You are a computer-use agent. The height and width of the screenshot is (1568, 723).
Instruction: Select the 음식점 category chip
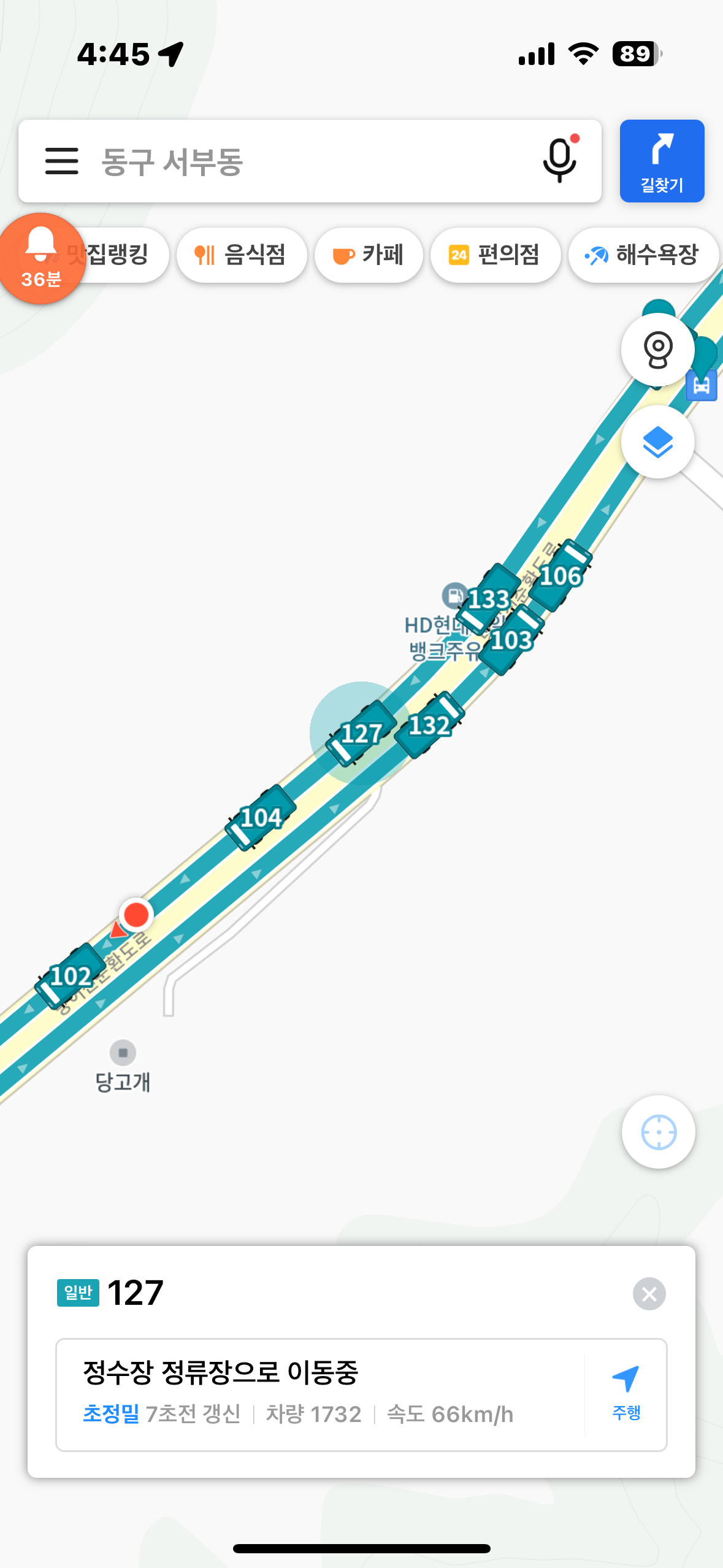point(242,255)
